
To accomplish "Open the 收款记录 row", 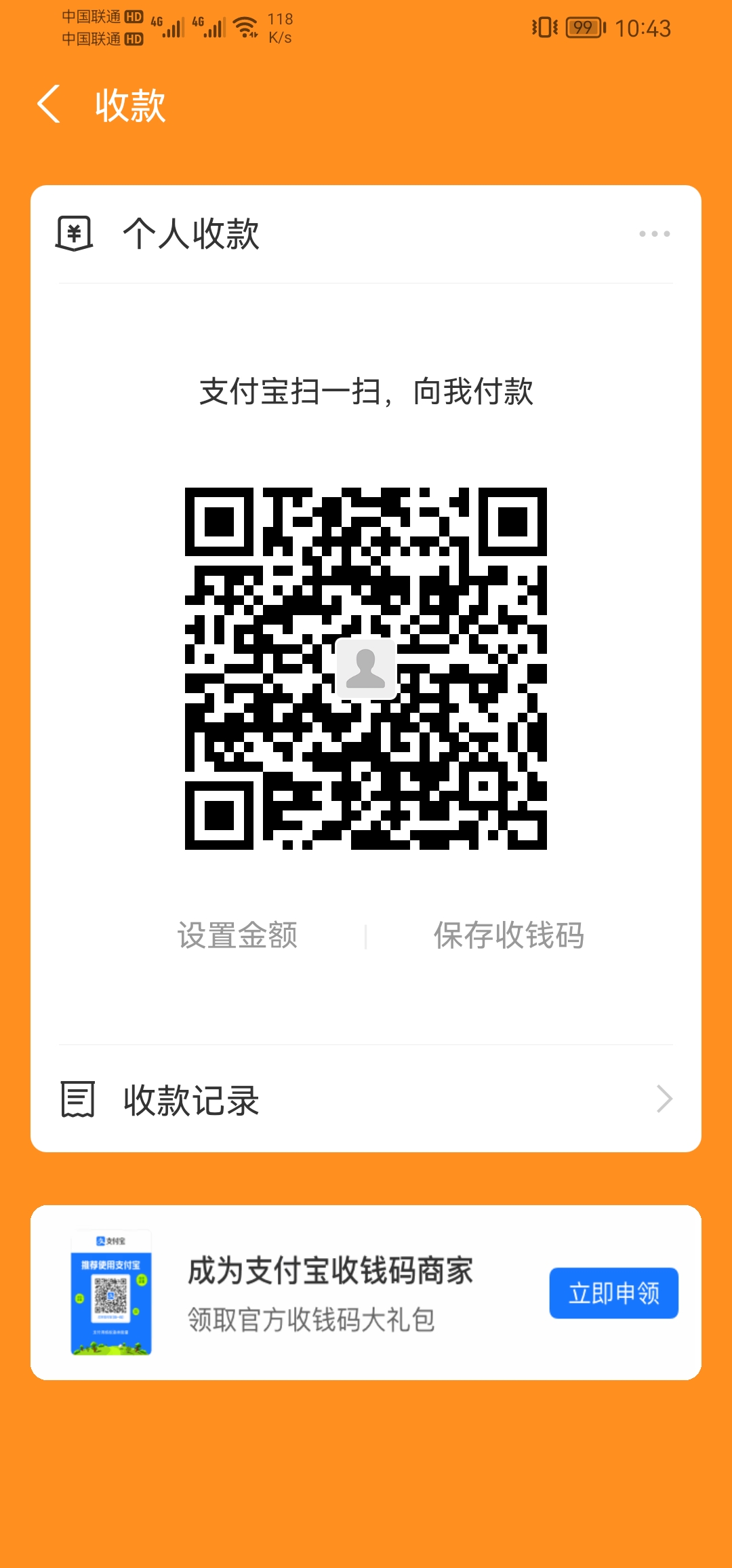I will (x=366, y=1099).
